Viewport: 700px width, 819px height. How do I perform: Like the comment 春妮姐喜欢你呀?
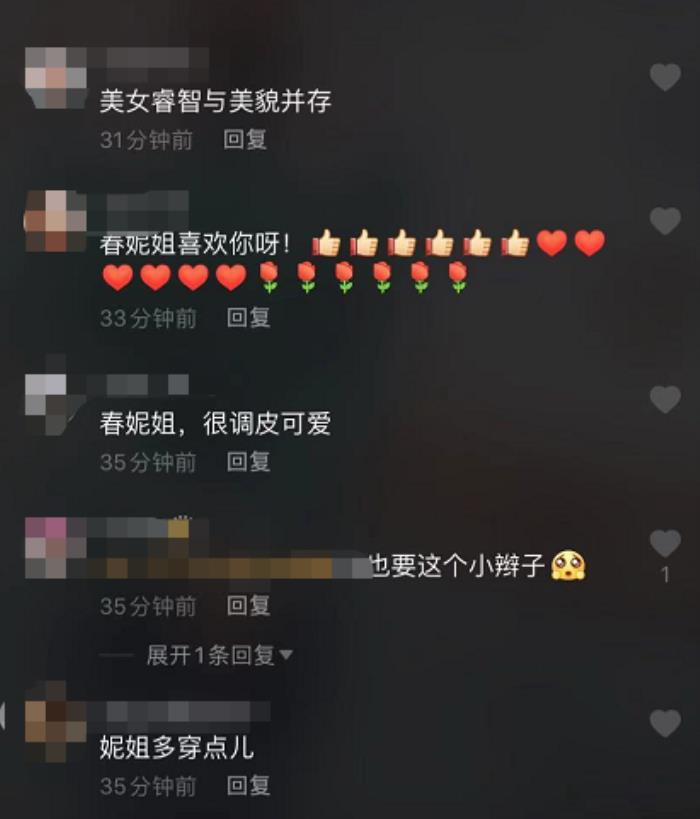(x=665, y=221)
